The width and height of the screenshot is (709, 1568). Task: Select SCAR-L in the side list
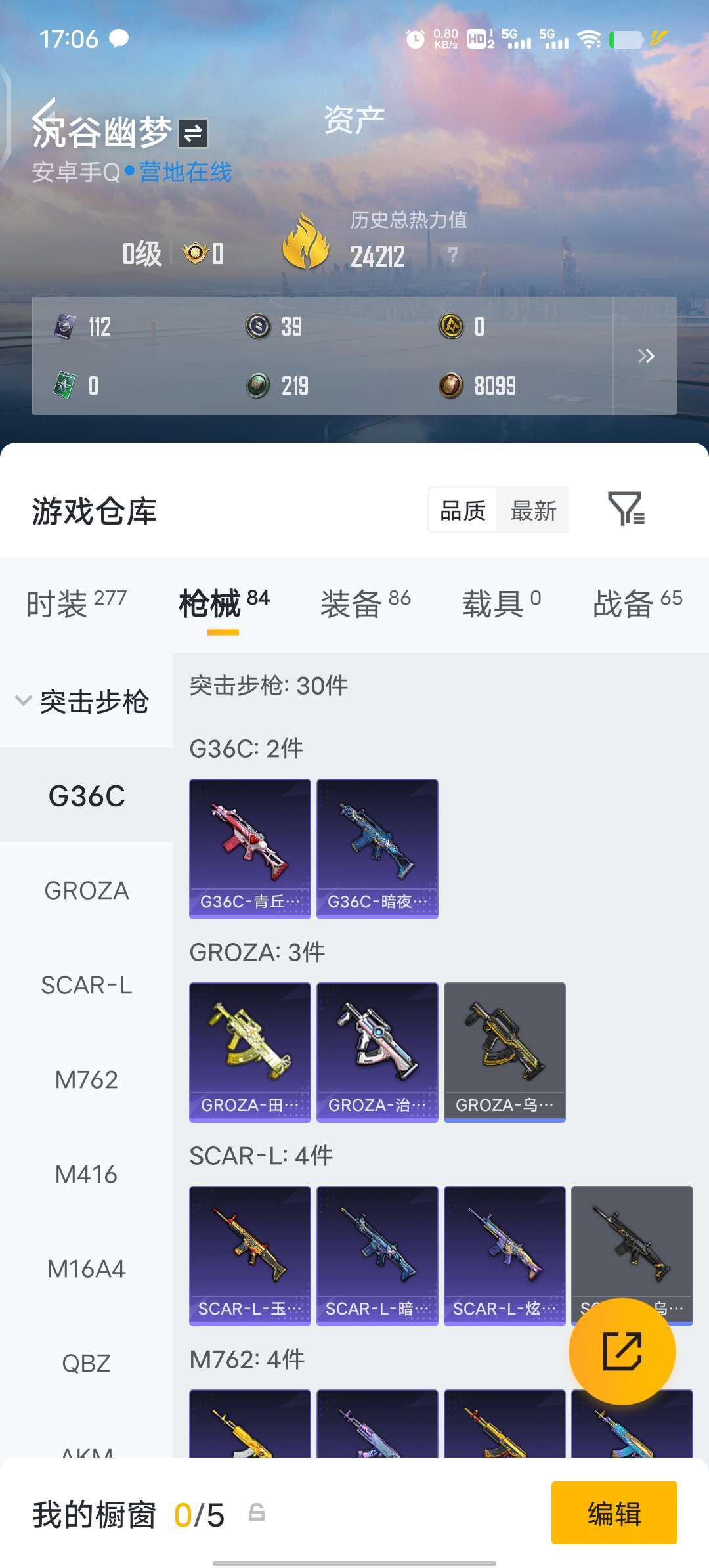point(87,986)
